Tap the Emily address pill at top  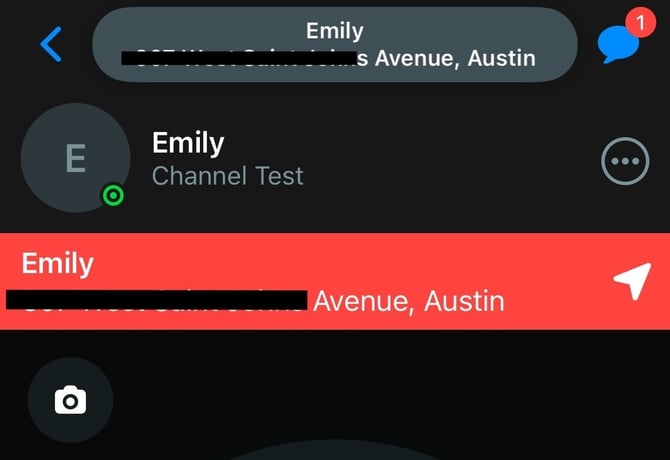tap(335, 44)
